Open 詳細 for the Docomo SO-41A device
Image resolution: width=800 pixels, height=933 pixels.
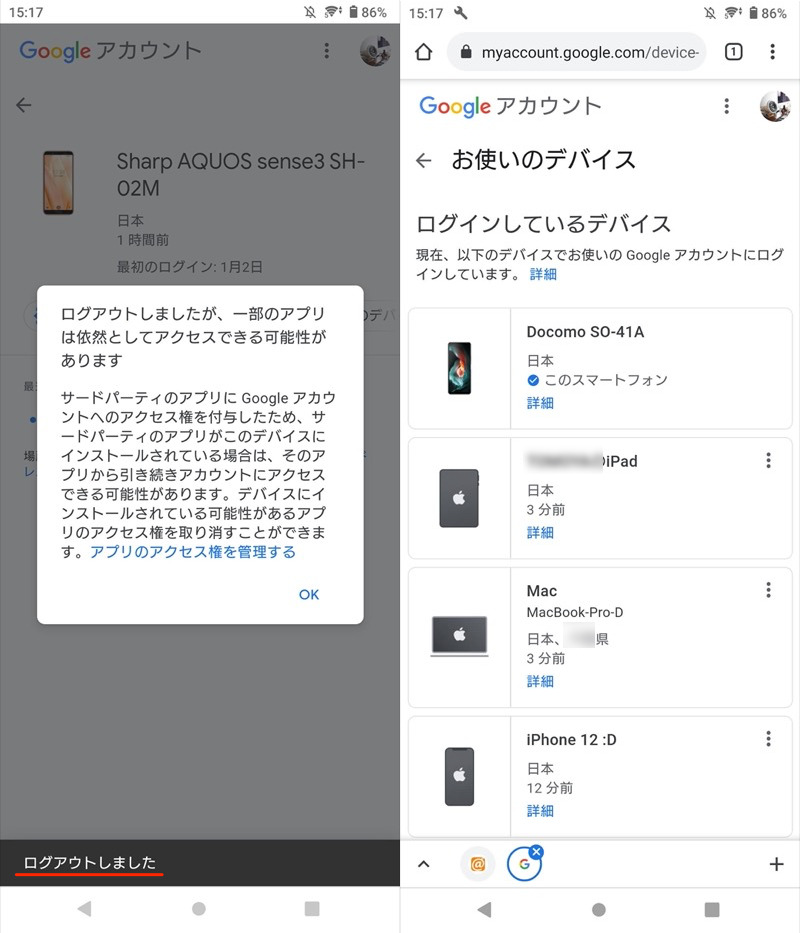[x=540, y=403]
